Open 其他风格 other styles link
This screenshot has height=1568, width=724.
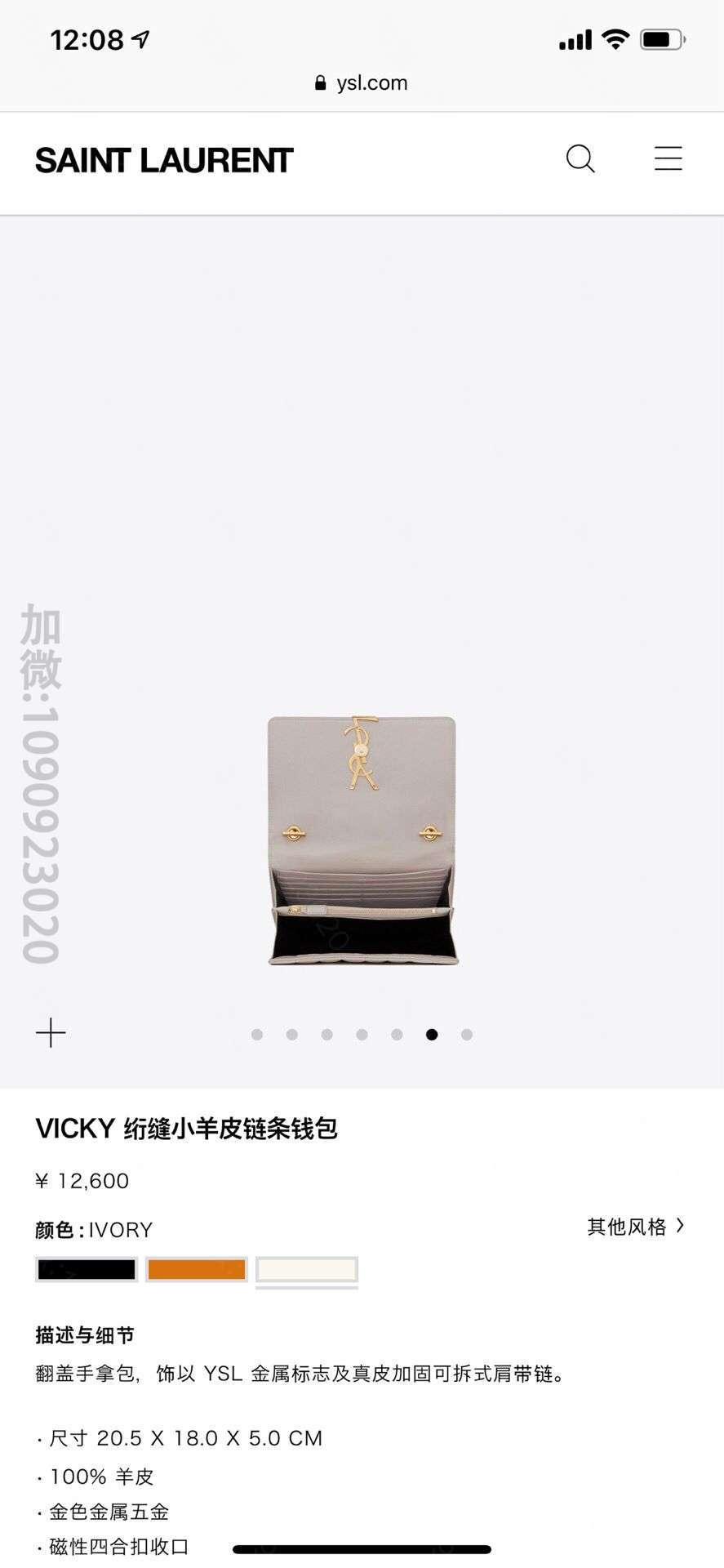click(x=636, y=1227)
